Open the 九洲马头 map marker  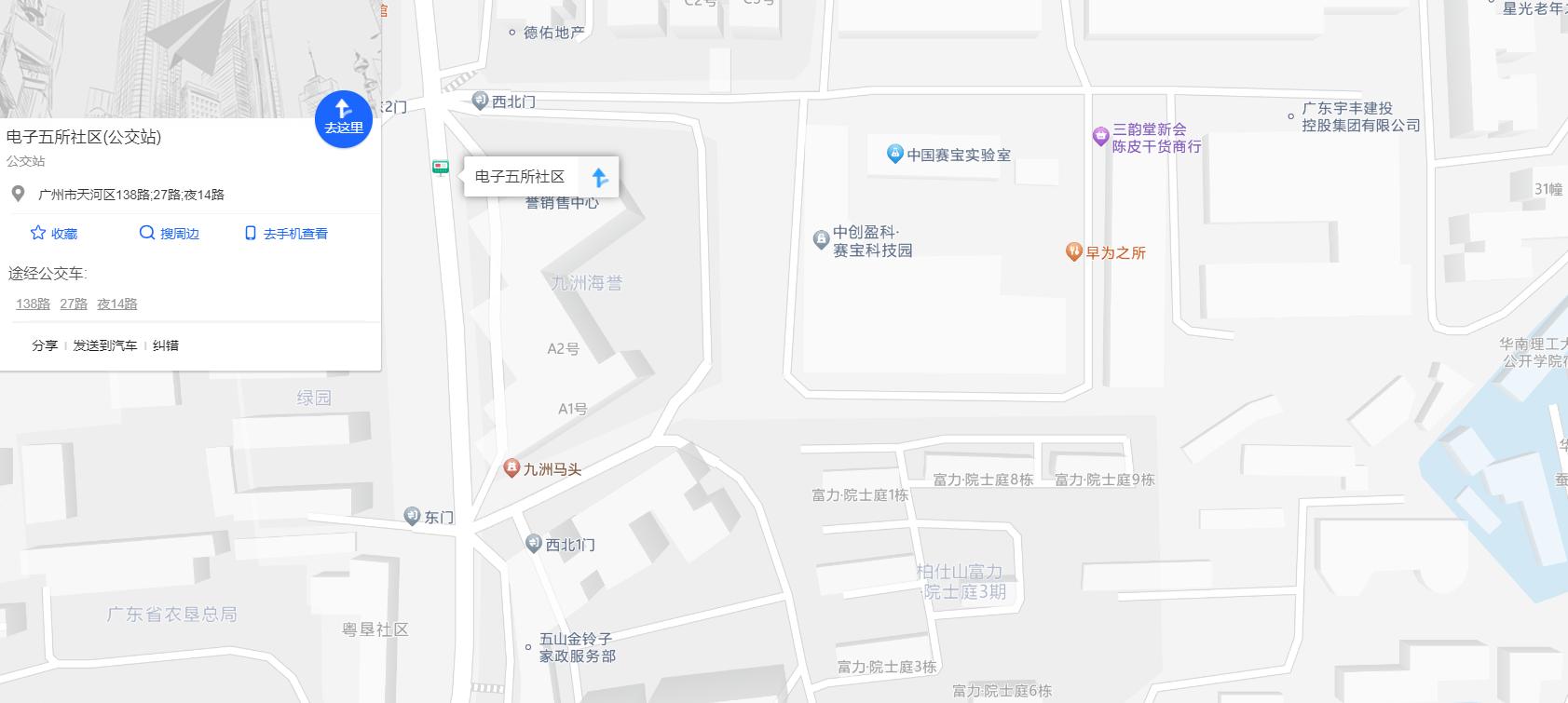511,468
